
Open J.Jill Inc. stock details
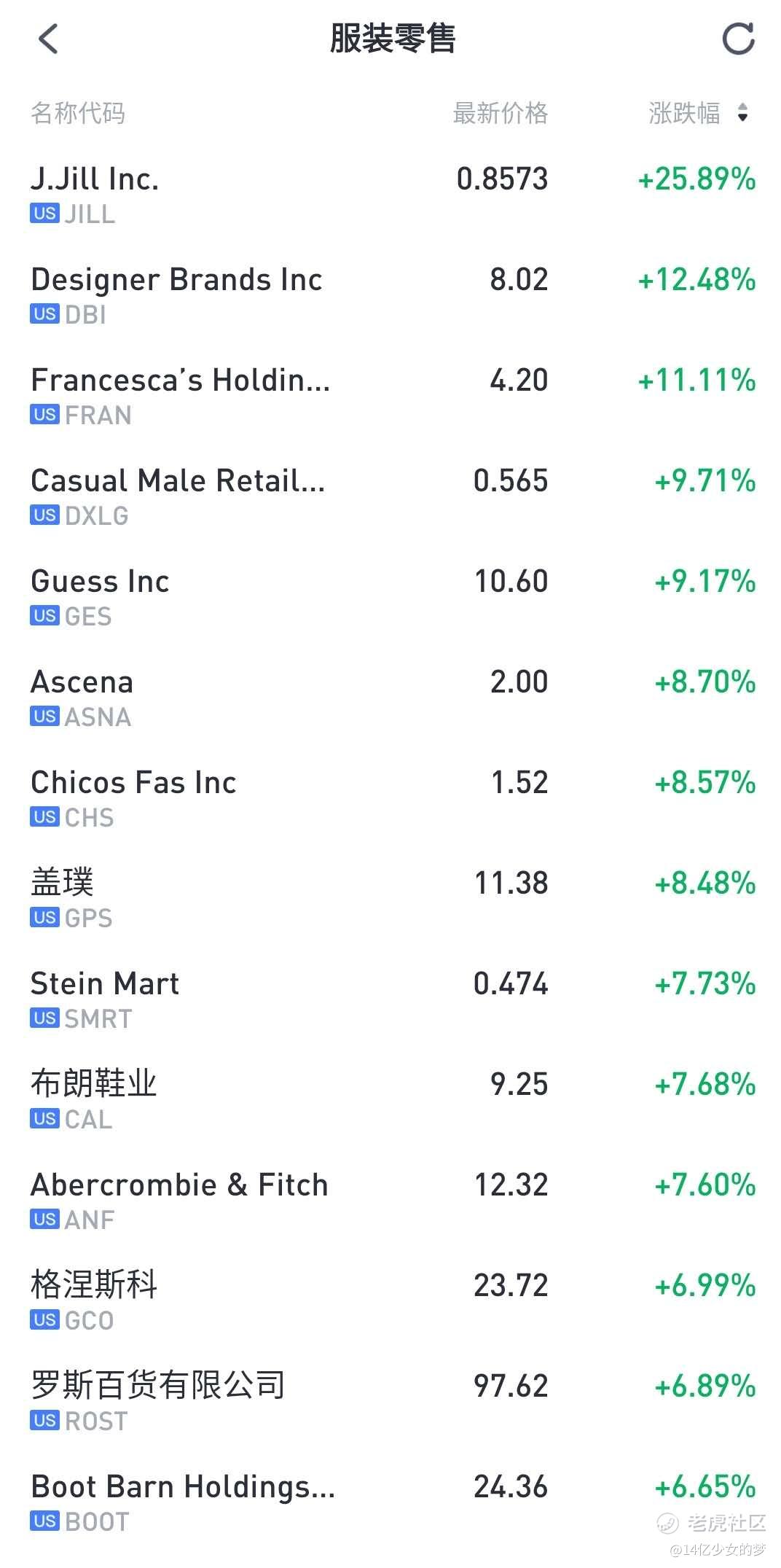pyautogui.click(x=390, y=195)
